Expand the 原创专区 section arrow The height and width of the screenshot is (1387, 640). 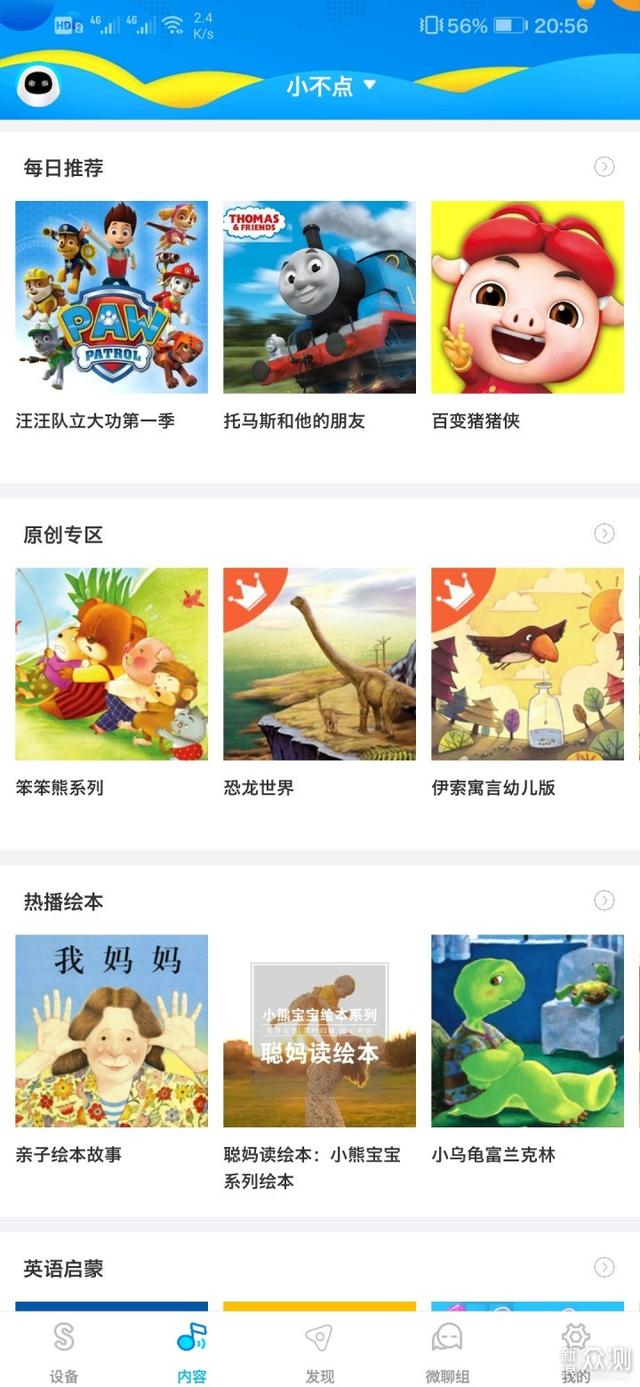point(604,534)
